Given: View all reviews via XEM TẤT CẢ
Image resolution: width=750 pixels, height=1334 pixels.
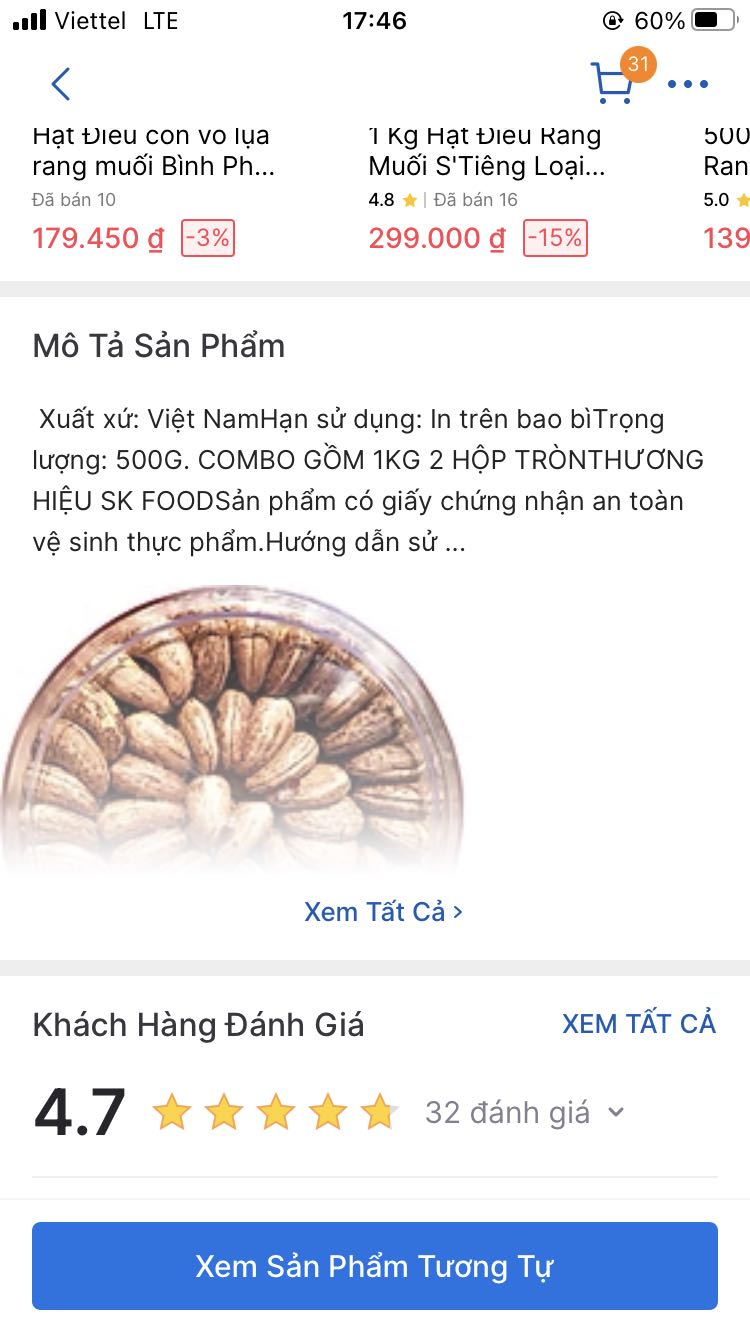Looking at the screenshot, I should coord(639,1024).
